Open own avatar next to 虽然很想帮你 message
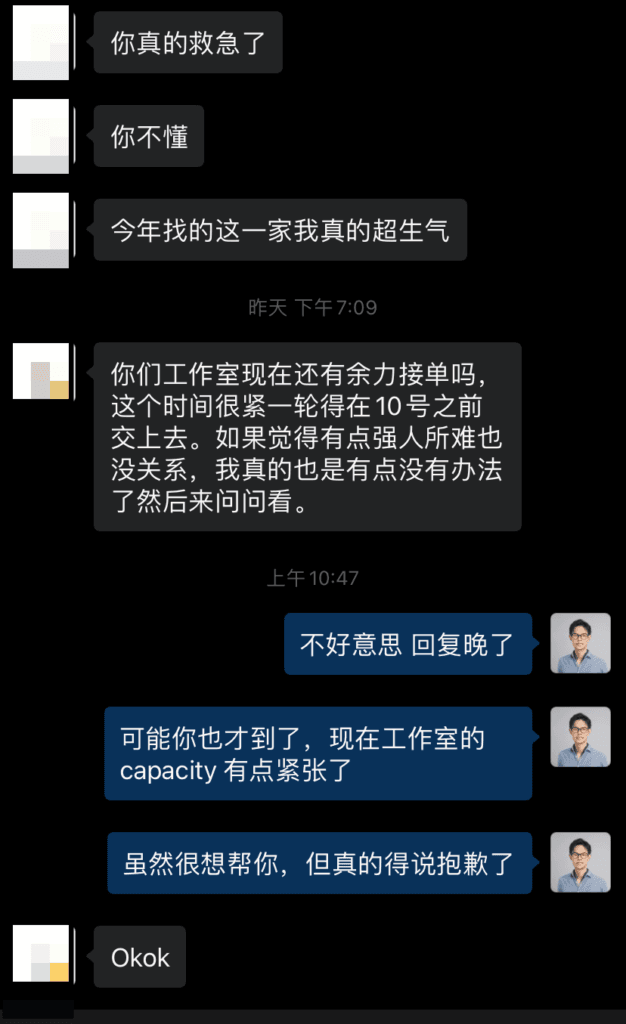 coord(580,862)
